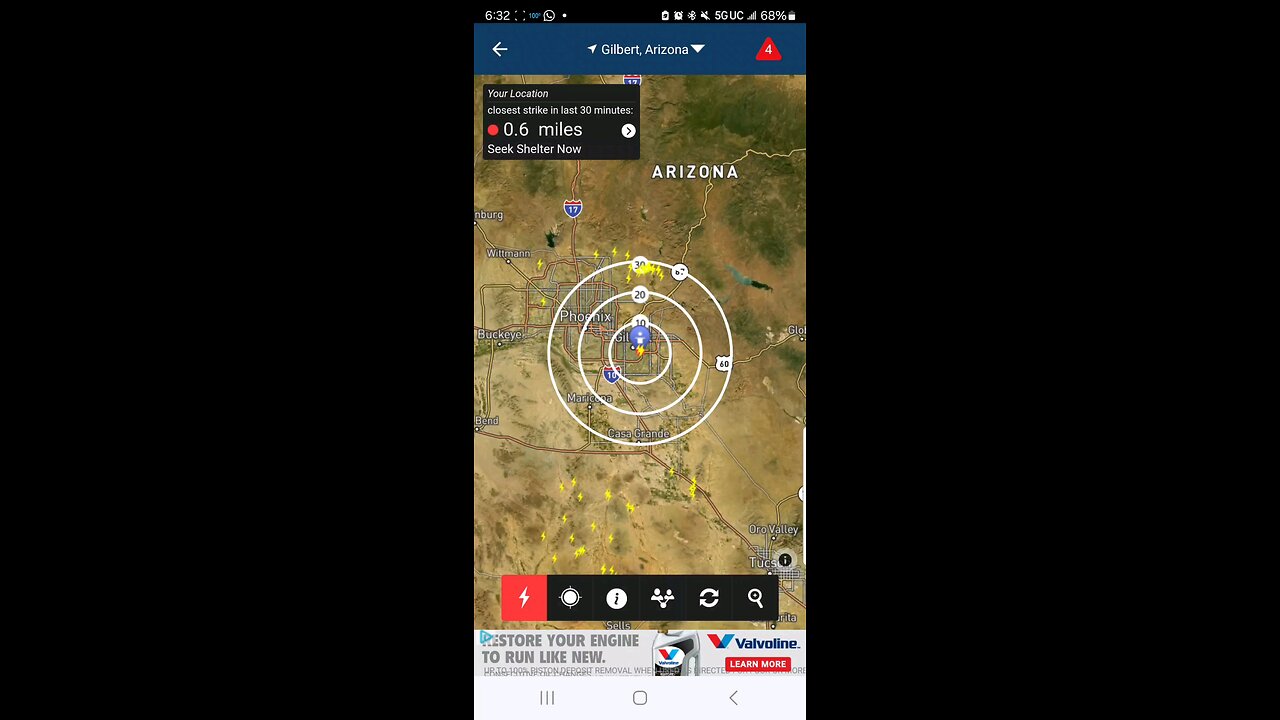Toggle the lightning bolt layer button
This screenshot has width=1280, height=720.
524,598
